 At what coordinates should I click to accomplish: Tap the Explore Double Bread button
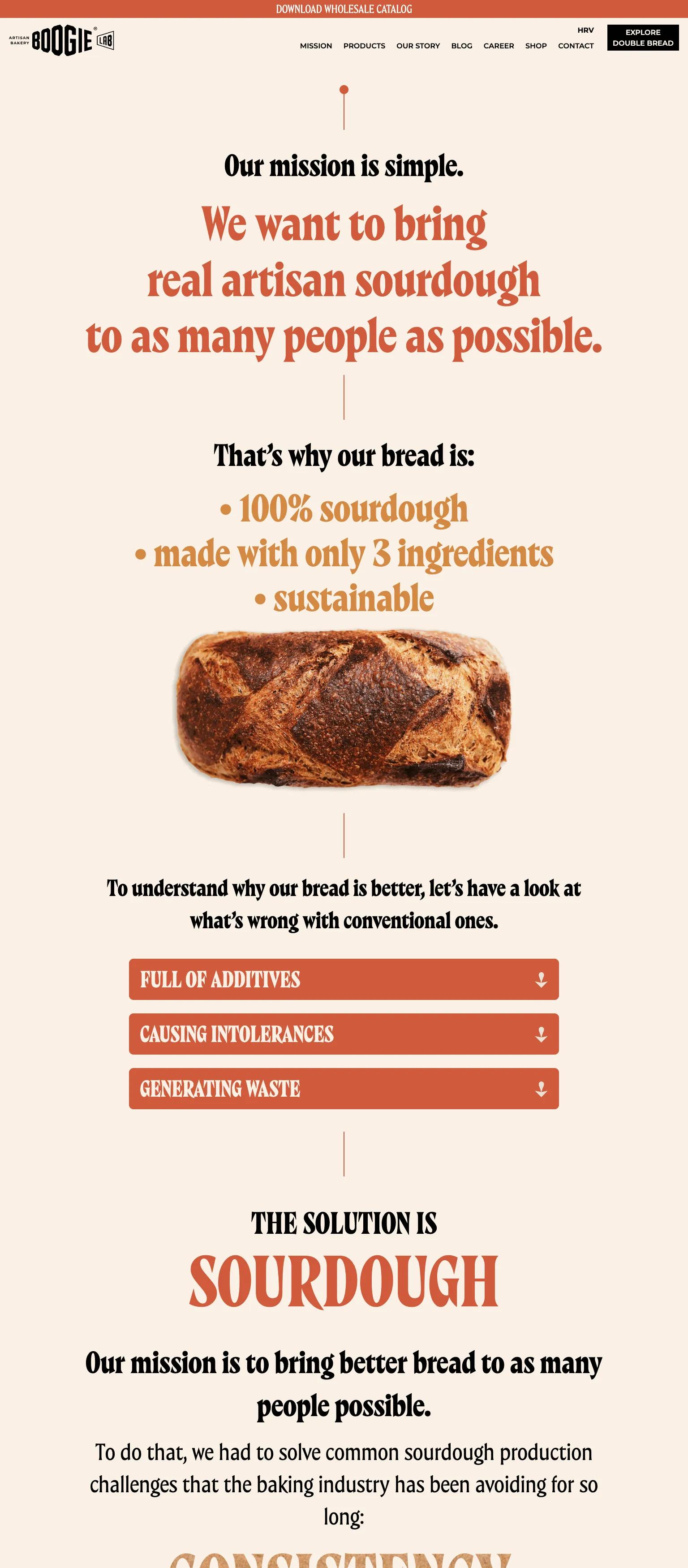[x=642, y=38]
